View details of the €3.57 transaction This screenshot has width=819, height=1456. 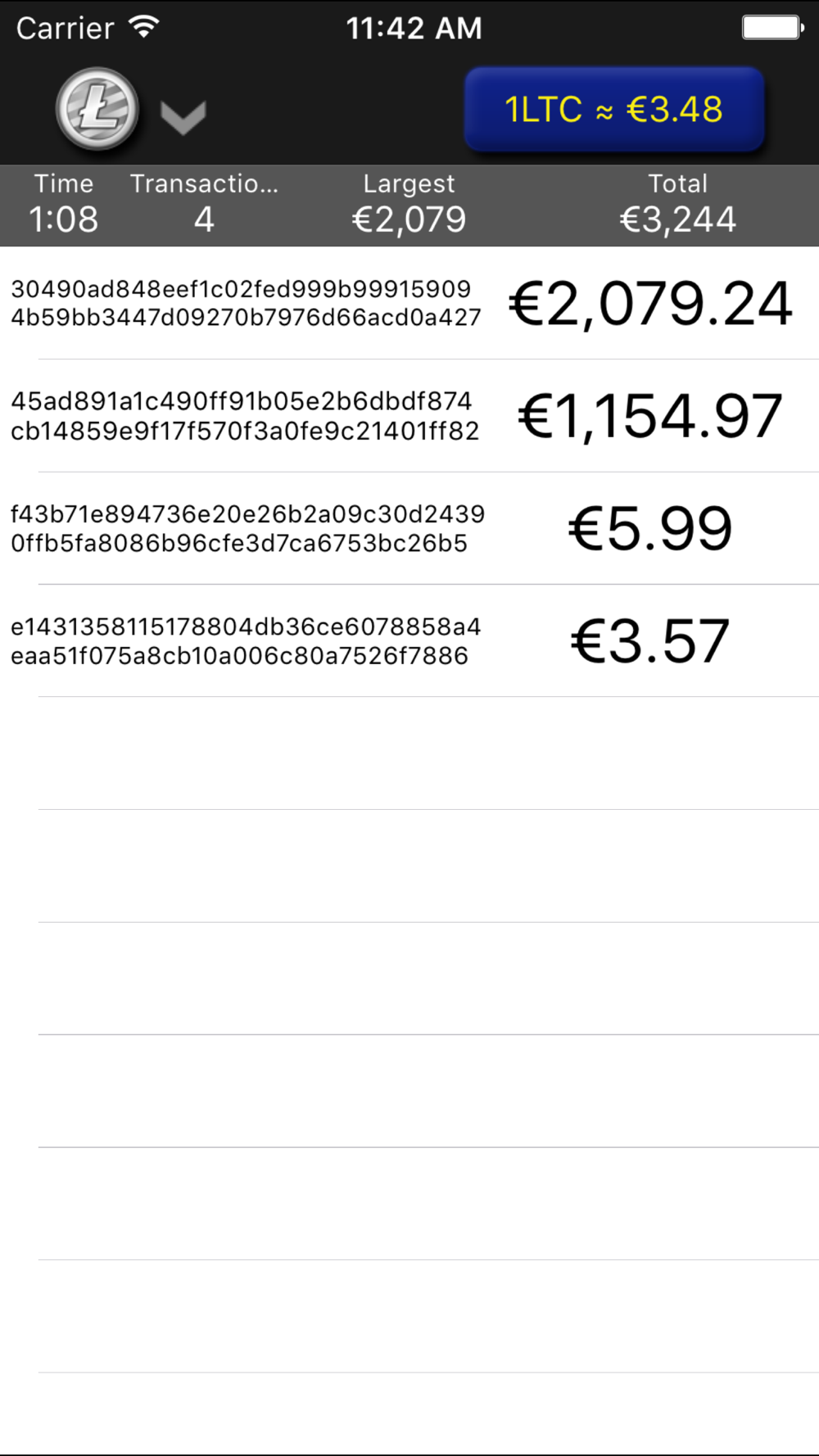pos(409,641)
